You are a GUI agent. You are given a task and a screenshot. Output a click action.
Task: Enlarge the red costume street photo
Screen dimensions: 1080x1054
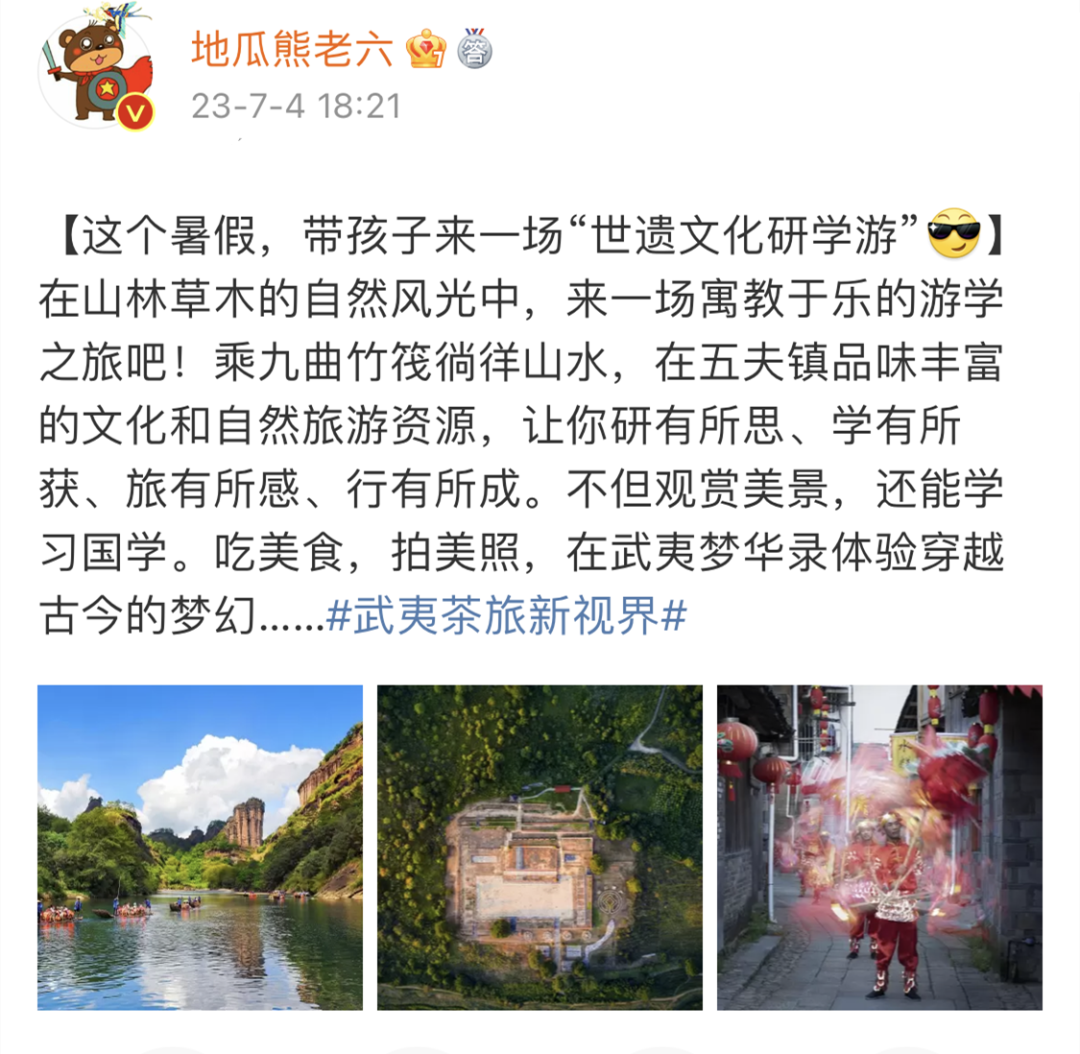coord(879,847)
